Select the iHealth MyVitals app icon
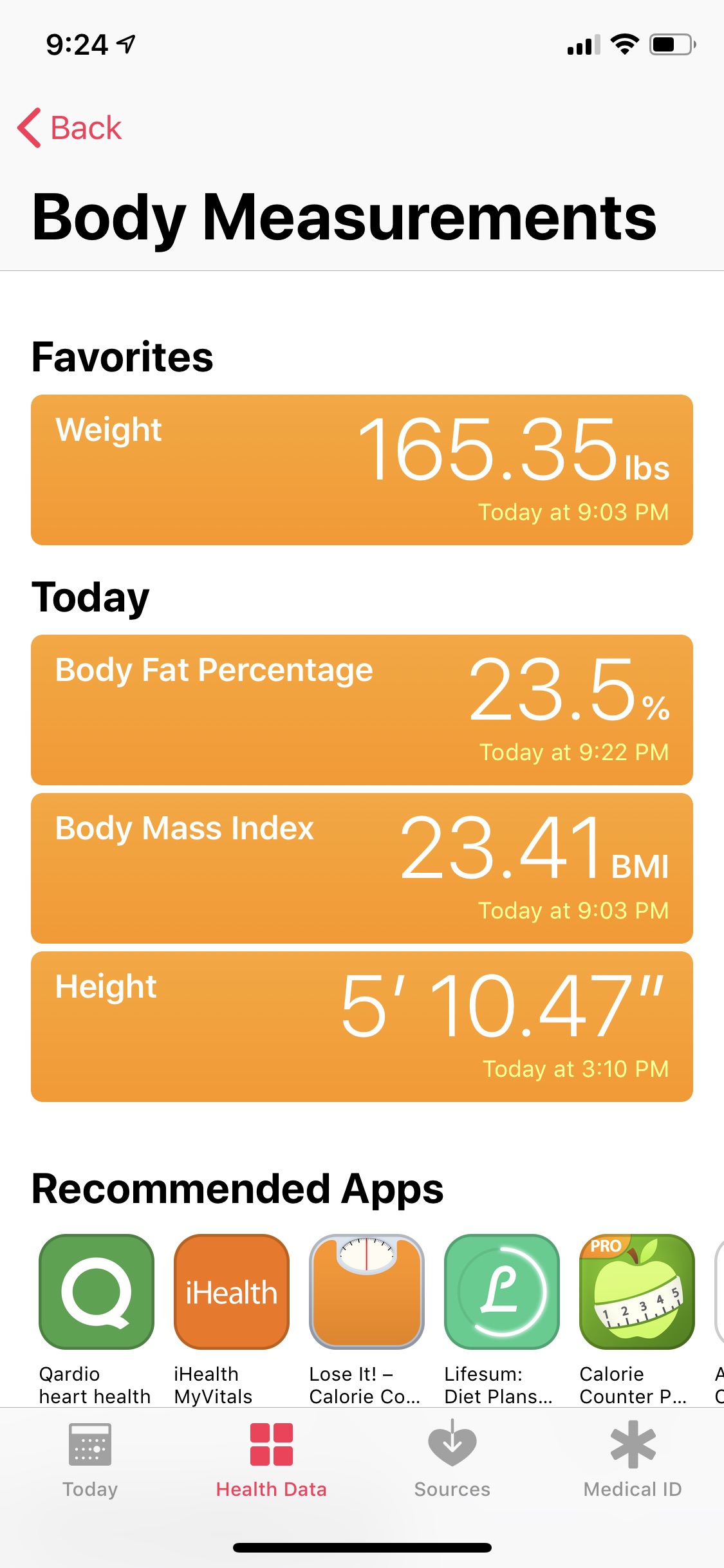724x1568 pixels. tap(230, 1292)
